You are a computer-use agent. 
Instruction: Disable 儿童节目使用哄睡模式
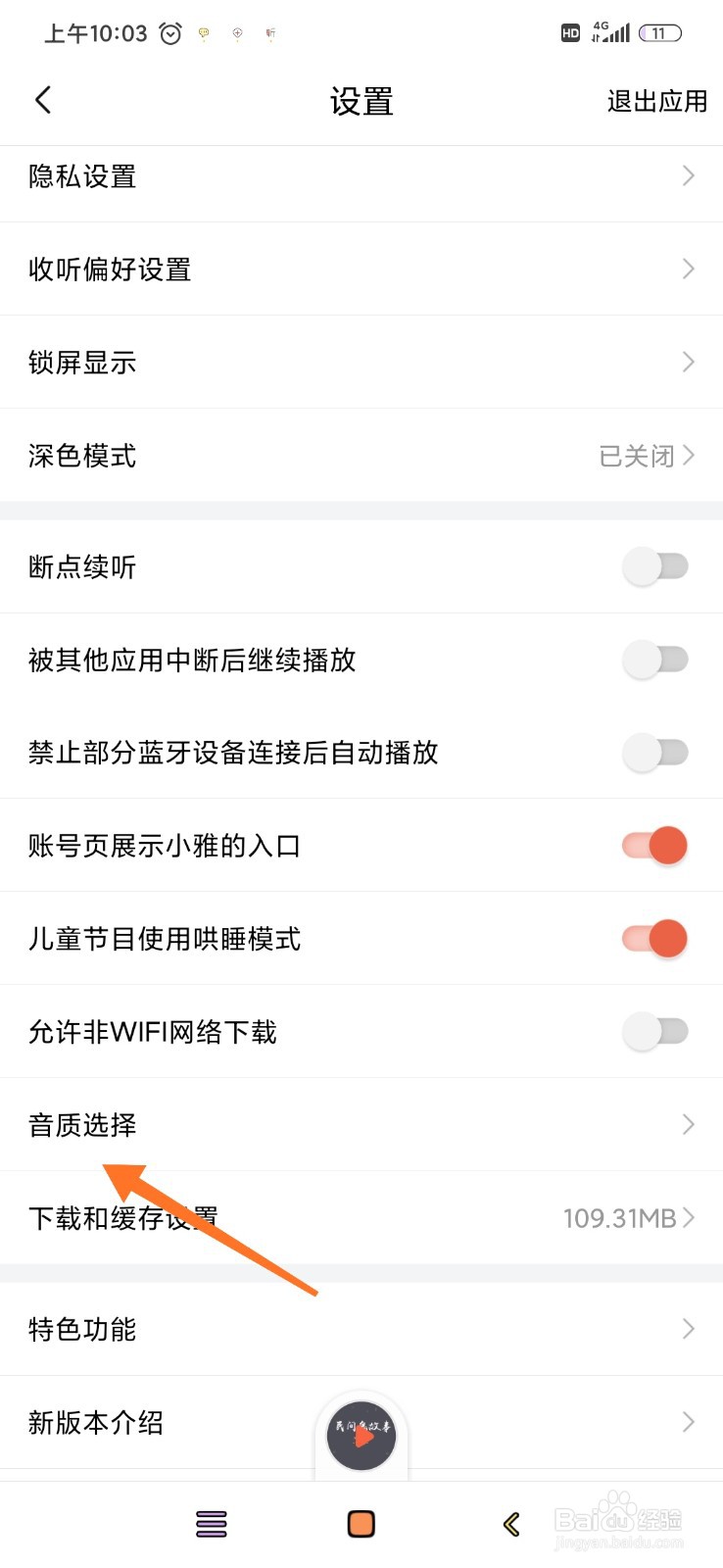654,938
